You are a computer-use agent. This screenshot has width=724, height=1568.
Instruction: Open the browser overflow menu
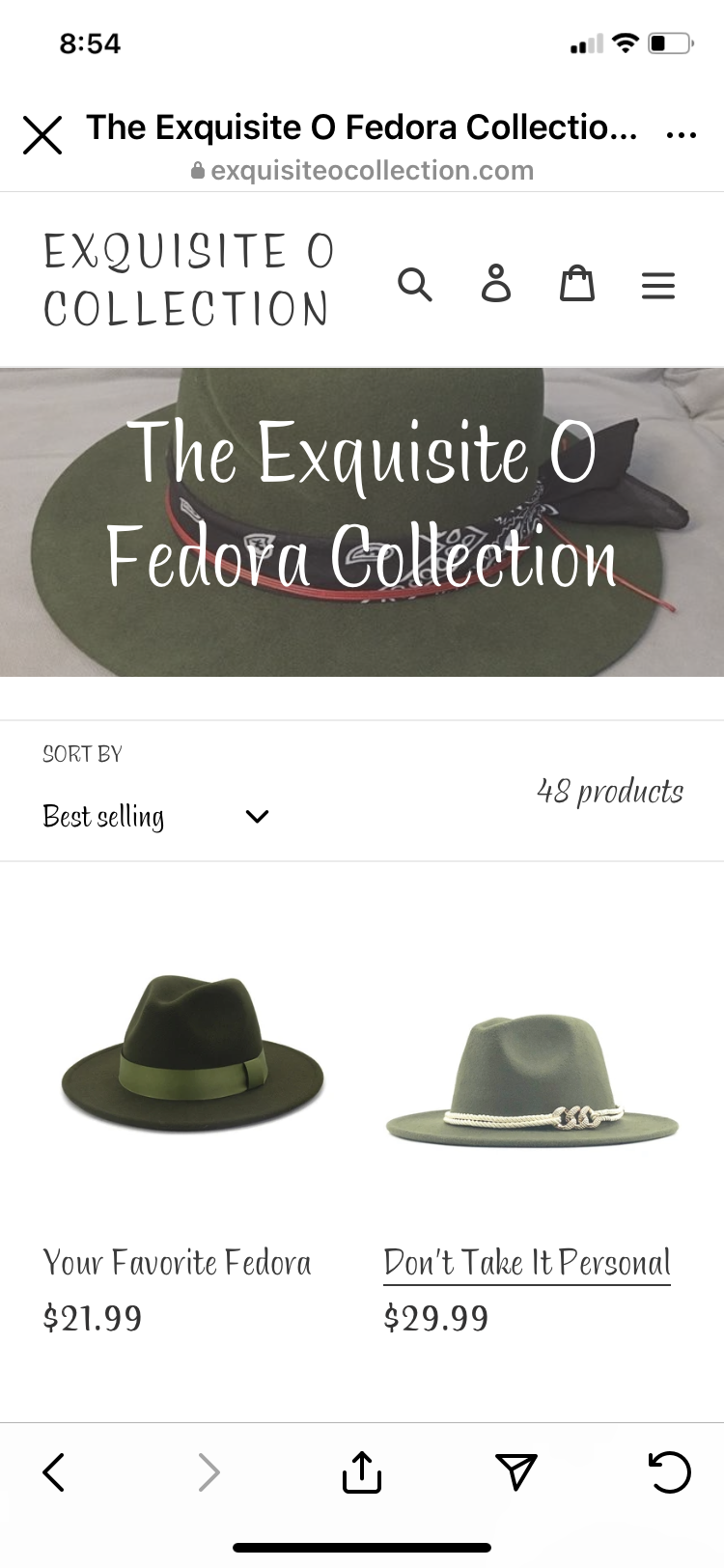682,135
